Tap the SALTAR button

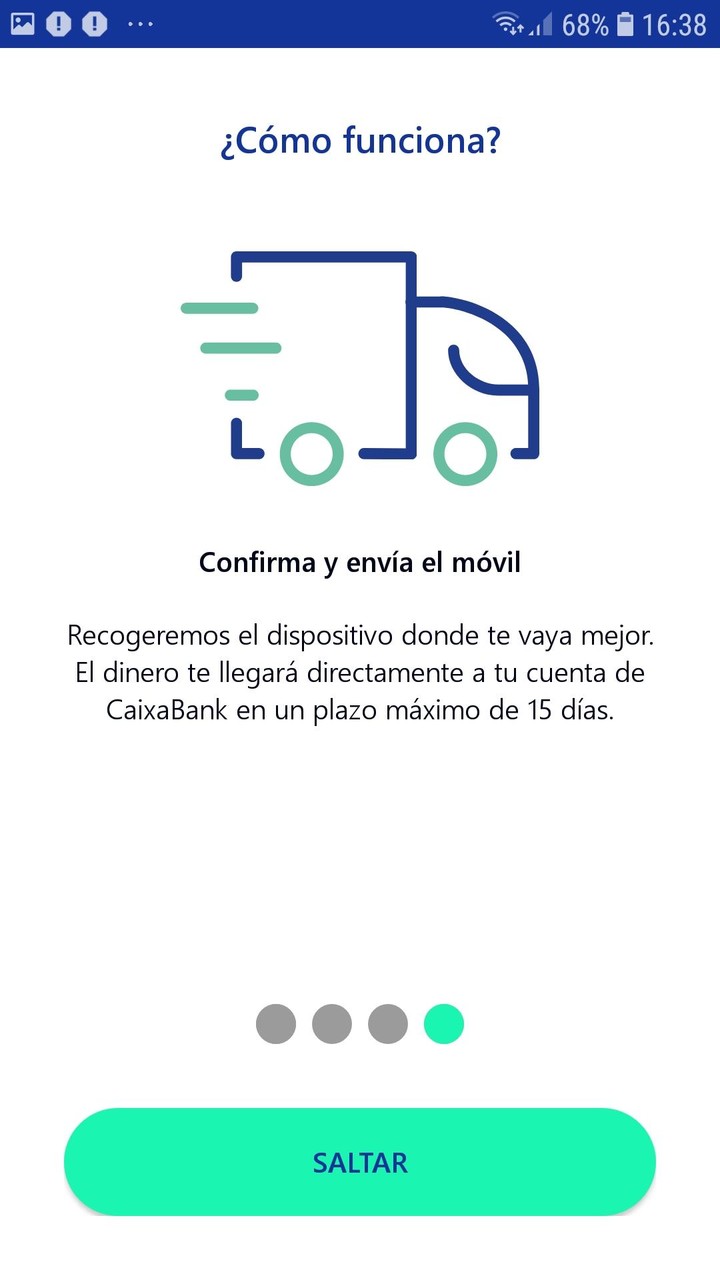coord(360,1162)
